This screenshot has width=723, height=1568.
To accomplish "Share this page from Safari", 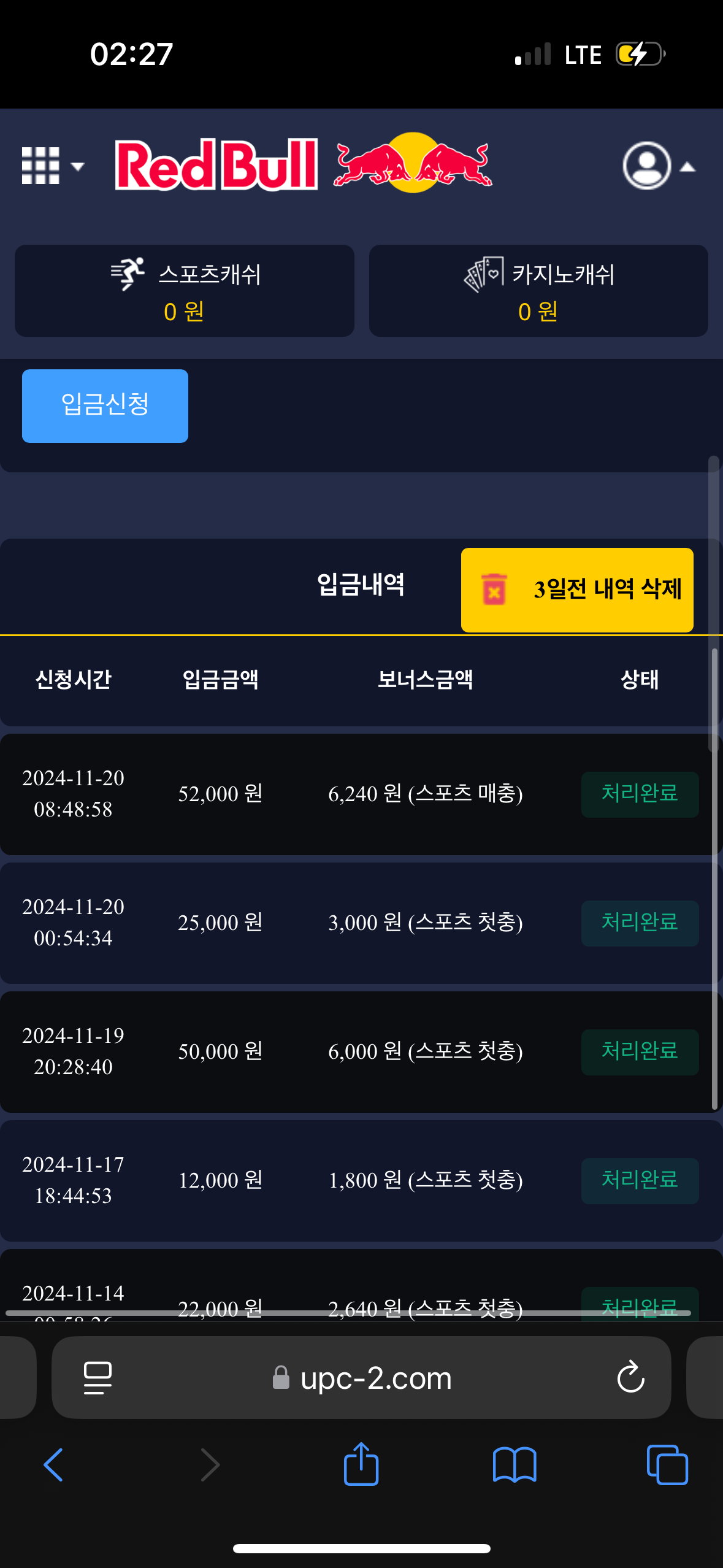I will click(361, 1464).
